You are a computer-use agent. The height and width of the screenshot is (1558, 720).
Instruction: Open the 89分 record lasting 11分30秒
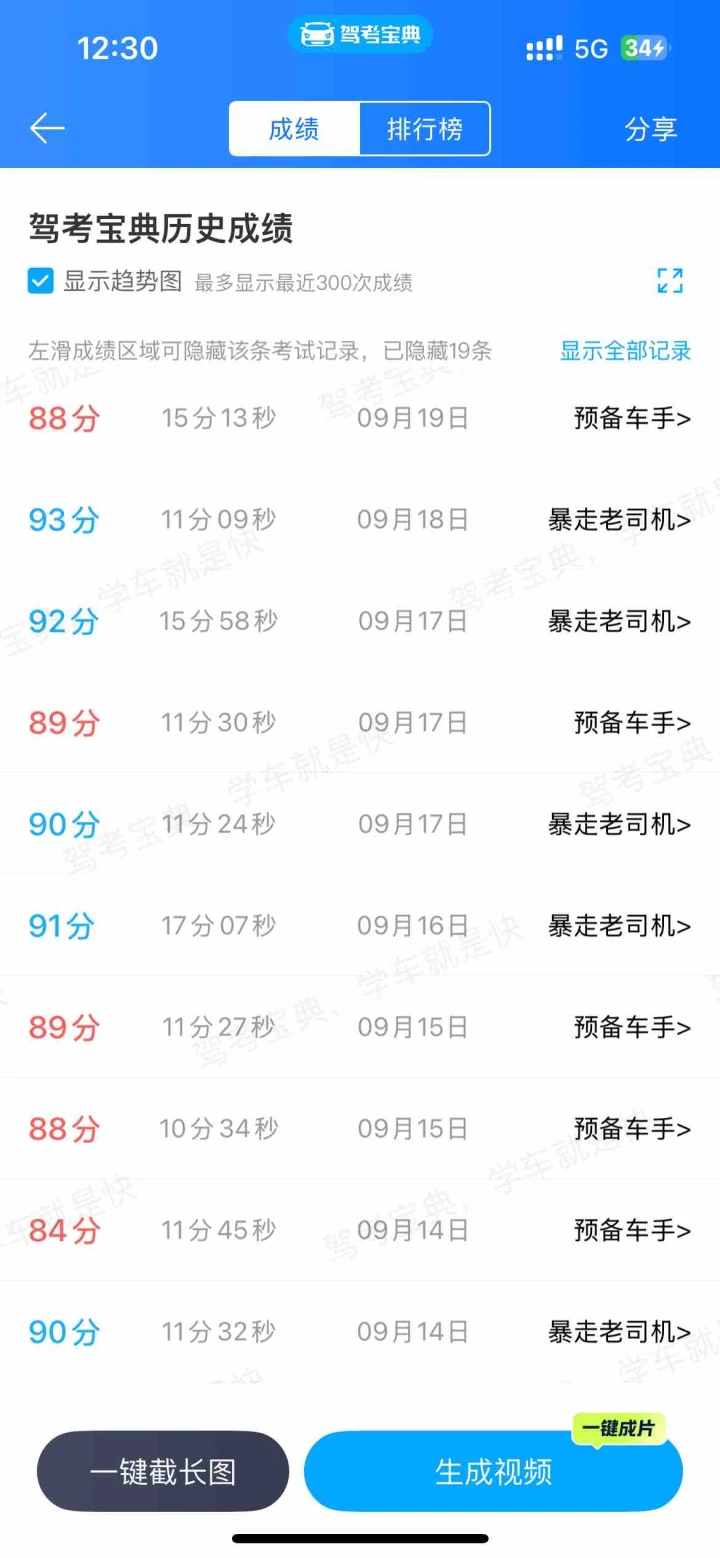[x=360, y=723]
